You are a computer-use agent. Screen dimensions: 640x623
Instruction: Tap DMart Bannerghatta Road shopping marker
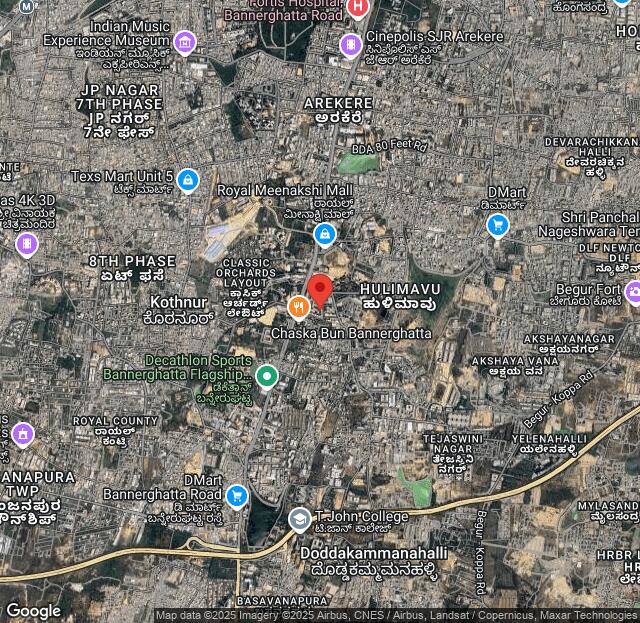236,495
